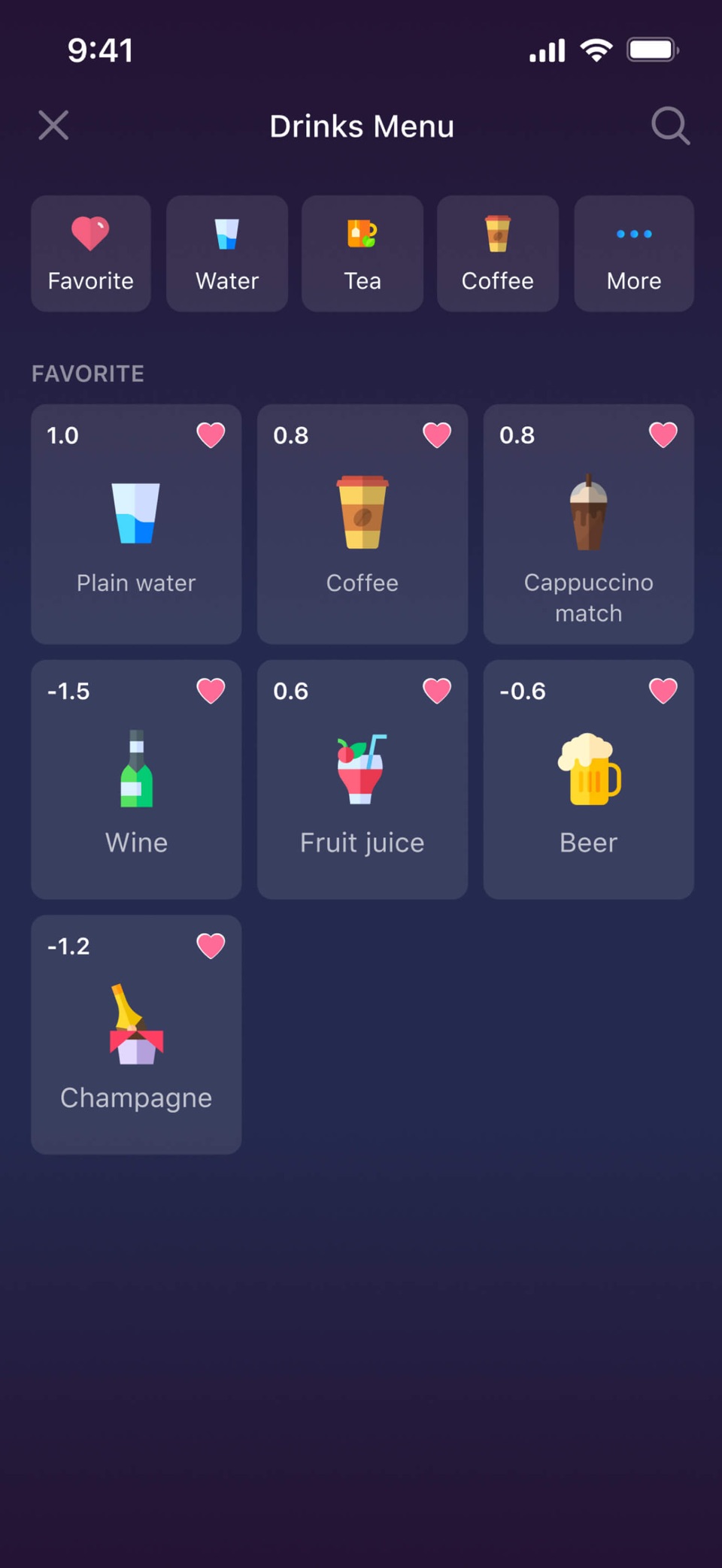Show More drink categories

[x=634, y=253]
